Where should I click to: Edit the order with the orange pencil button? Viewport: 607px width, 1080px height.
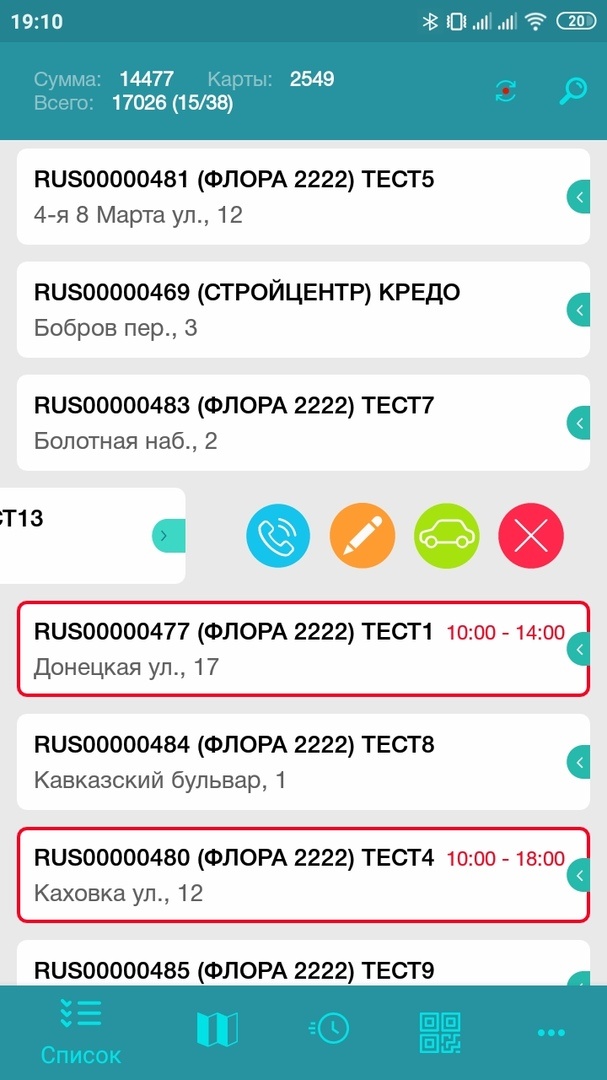[x=362, y=535]
